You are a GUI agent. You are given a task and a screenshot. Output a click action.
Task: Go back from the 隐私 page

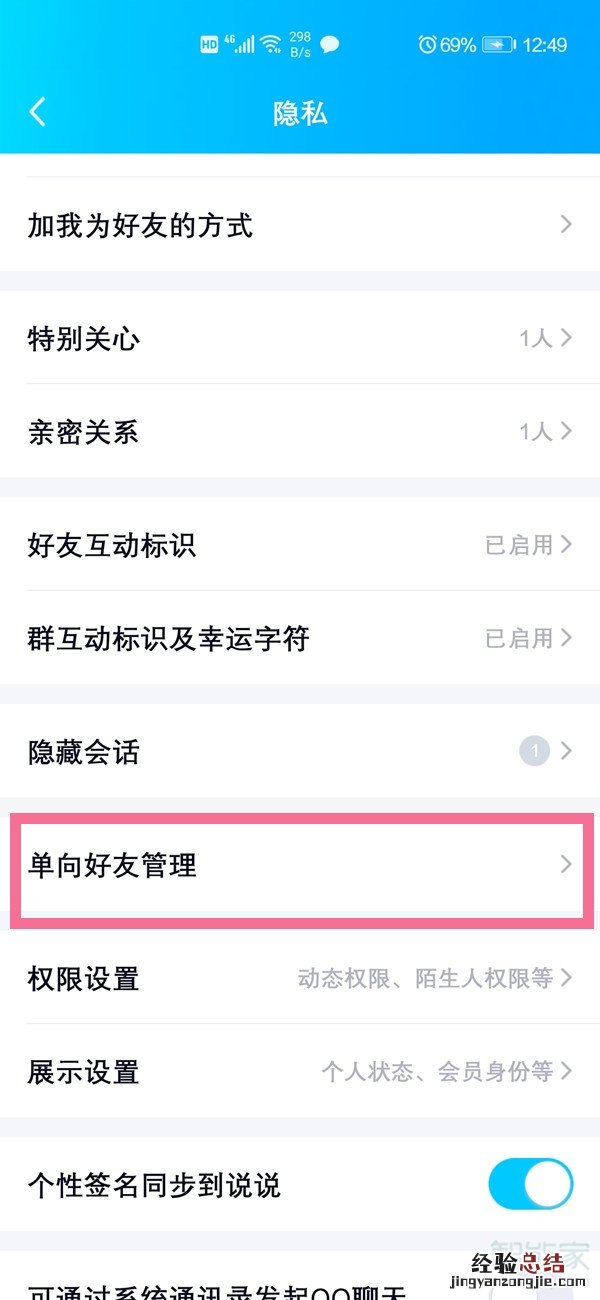coord(38,112)
